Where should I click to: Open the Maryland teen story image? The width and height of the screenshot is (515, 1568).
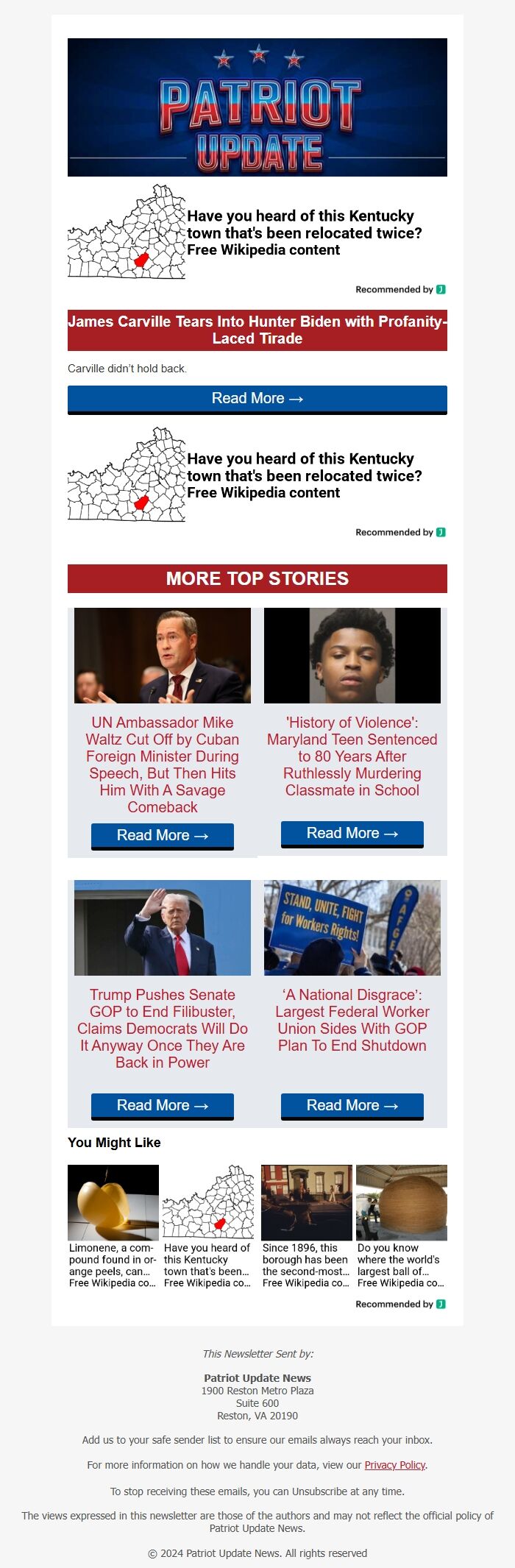pyautogui.click(x=352, y=656)
